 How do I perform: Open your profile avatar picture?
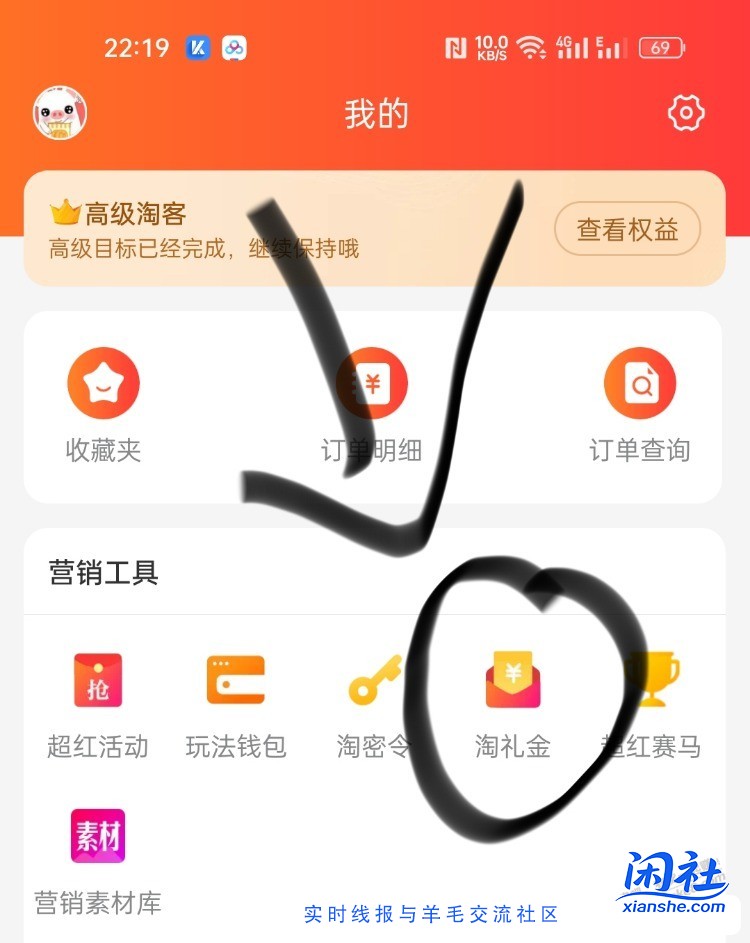click(x=57, y=113)
